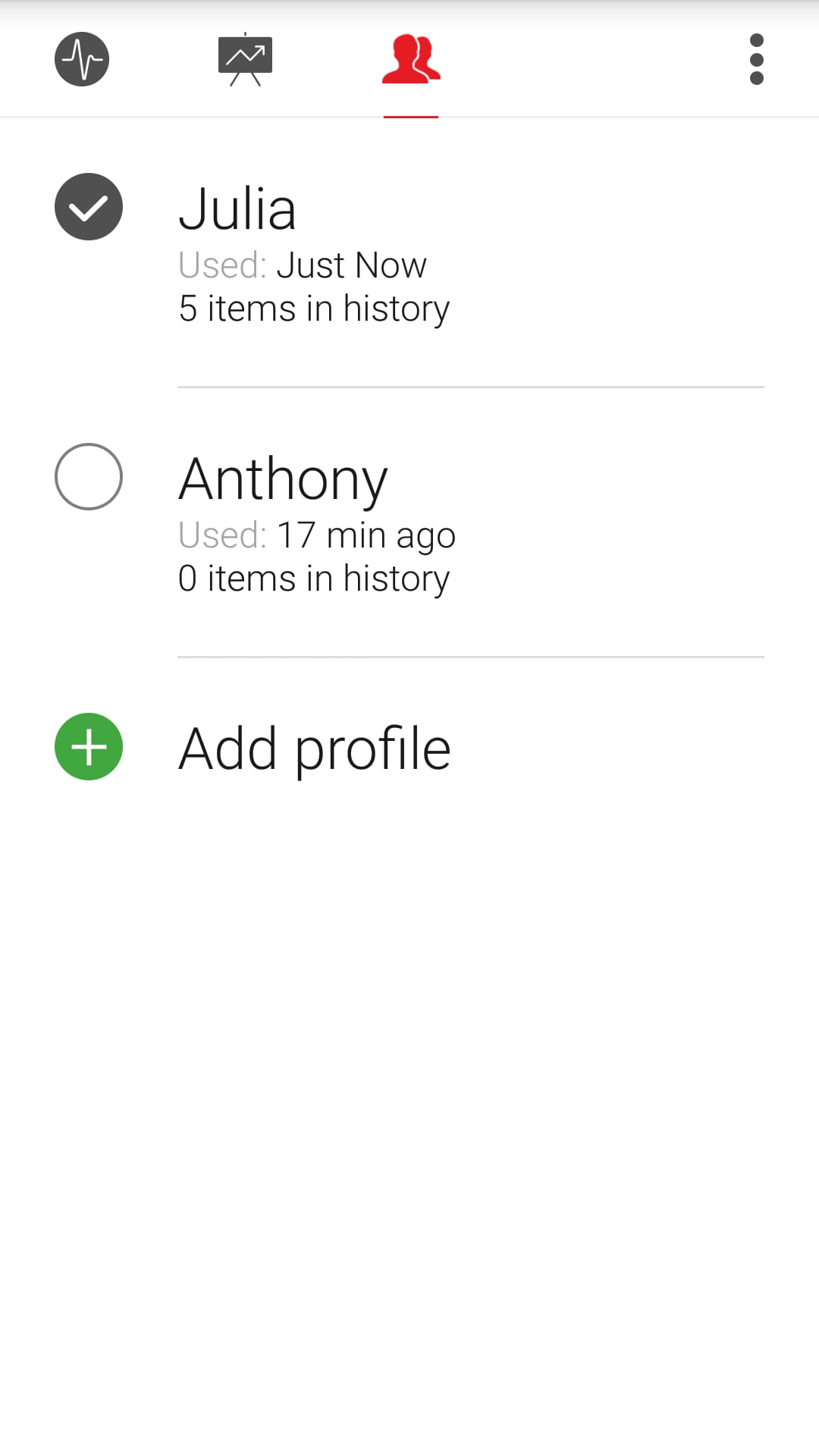Viewport: 819px width, 1456px height.
Task: Expand Julia's history entry
Action: click(x=314, y=308)
